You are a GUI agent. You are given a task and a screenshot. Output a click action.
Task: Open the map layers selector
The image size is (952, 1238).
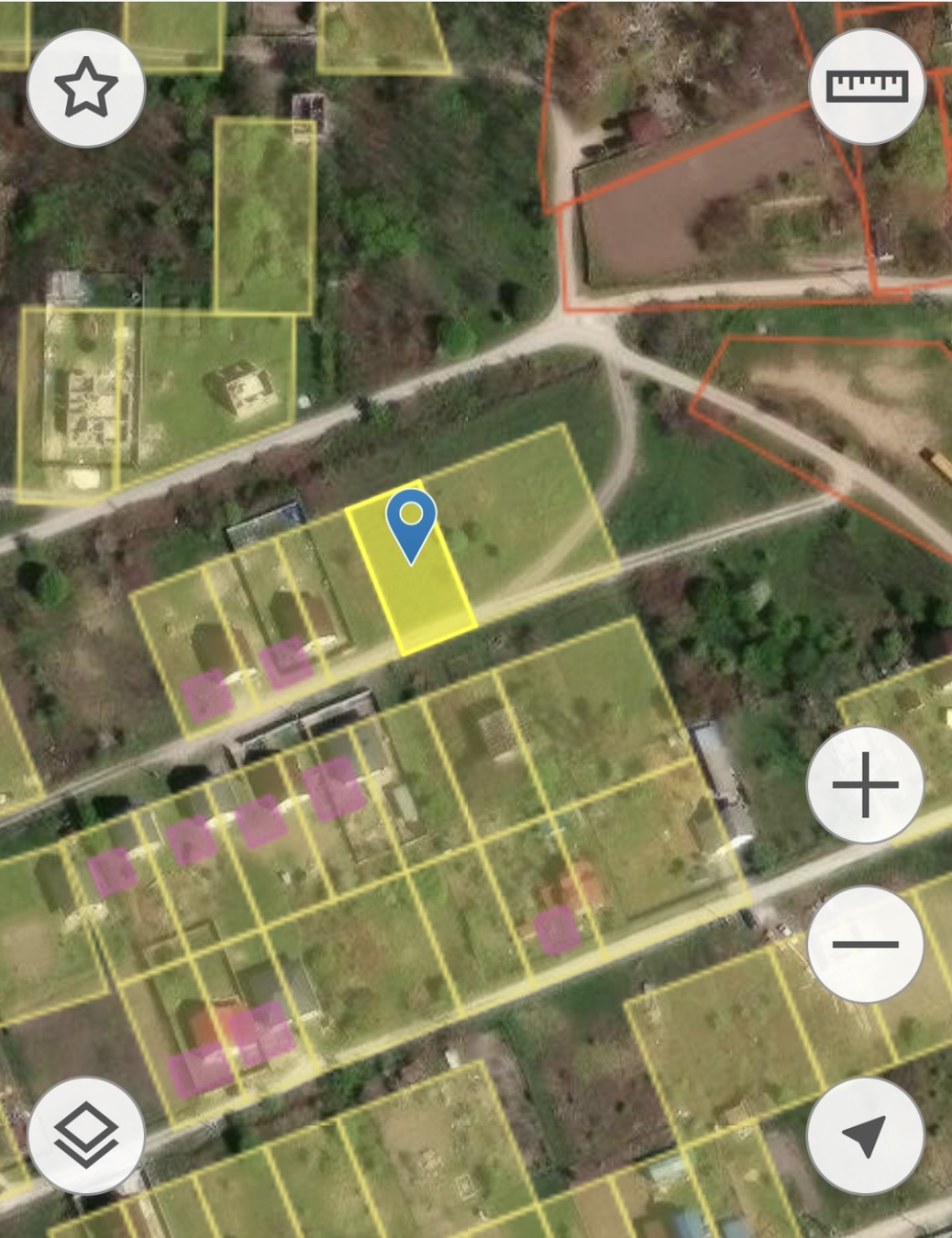click(x=86, y=1135)
